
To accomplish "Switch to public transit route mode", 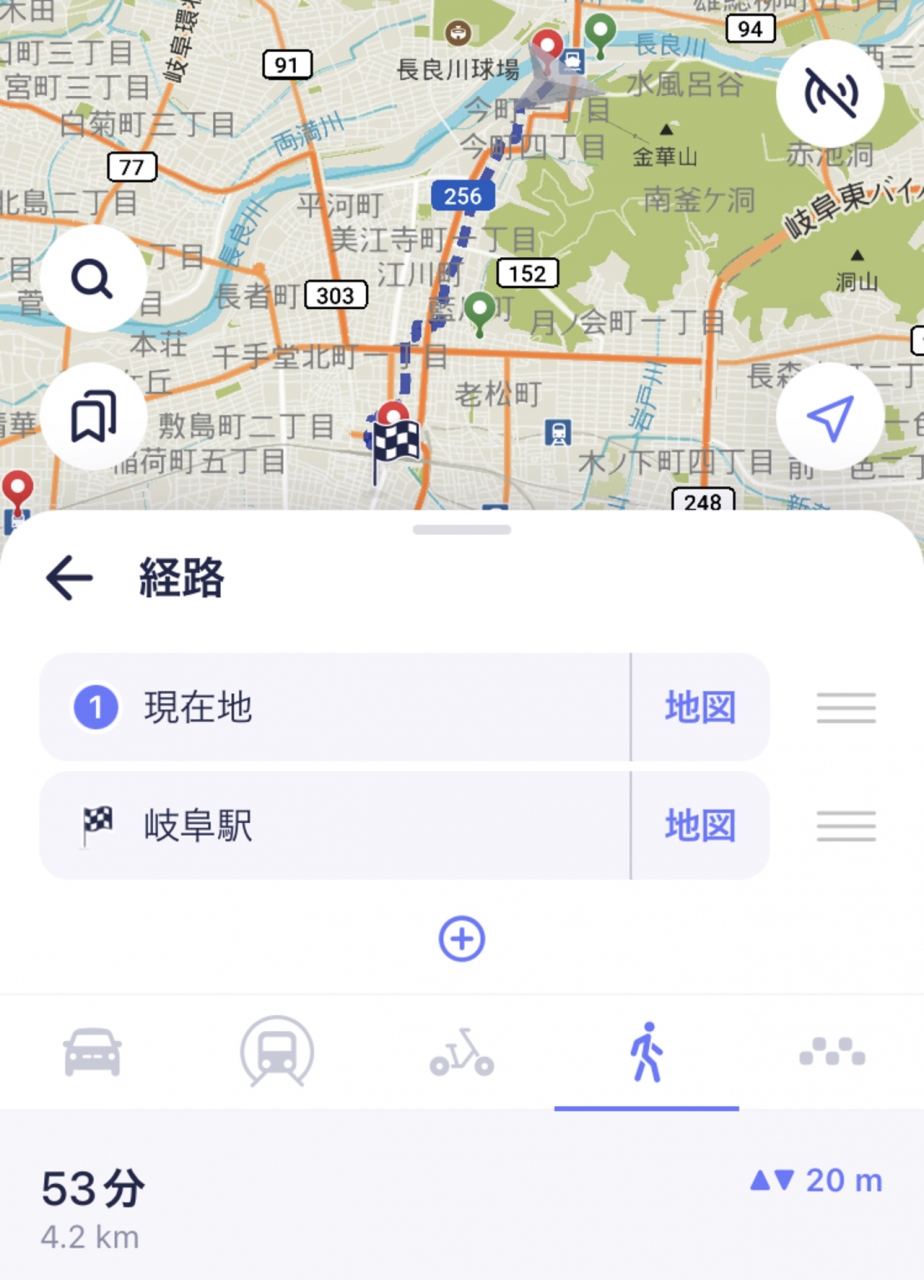I will pos(277,1053).
